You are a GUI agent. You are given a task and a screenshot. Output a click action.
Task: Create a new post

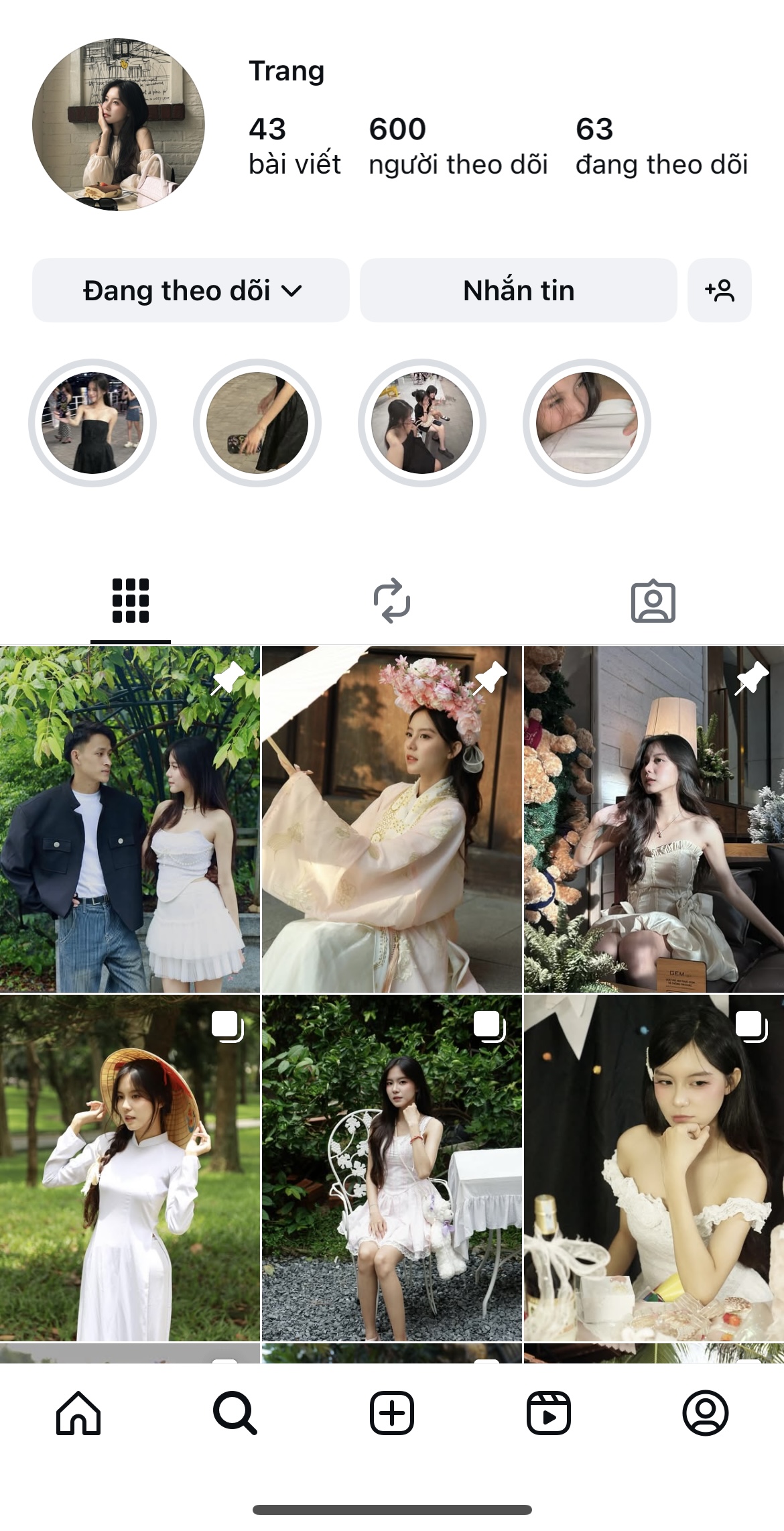pos(392,1412)
